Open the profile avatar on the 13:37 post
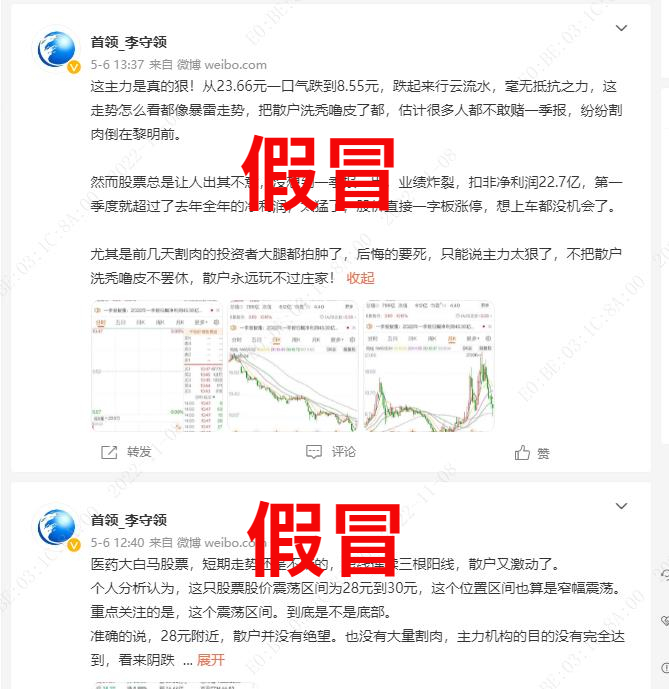This screenshot has width=669, height=689. click(59, 52)
